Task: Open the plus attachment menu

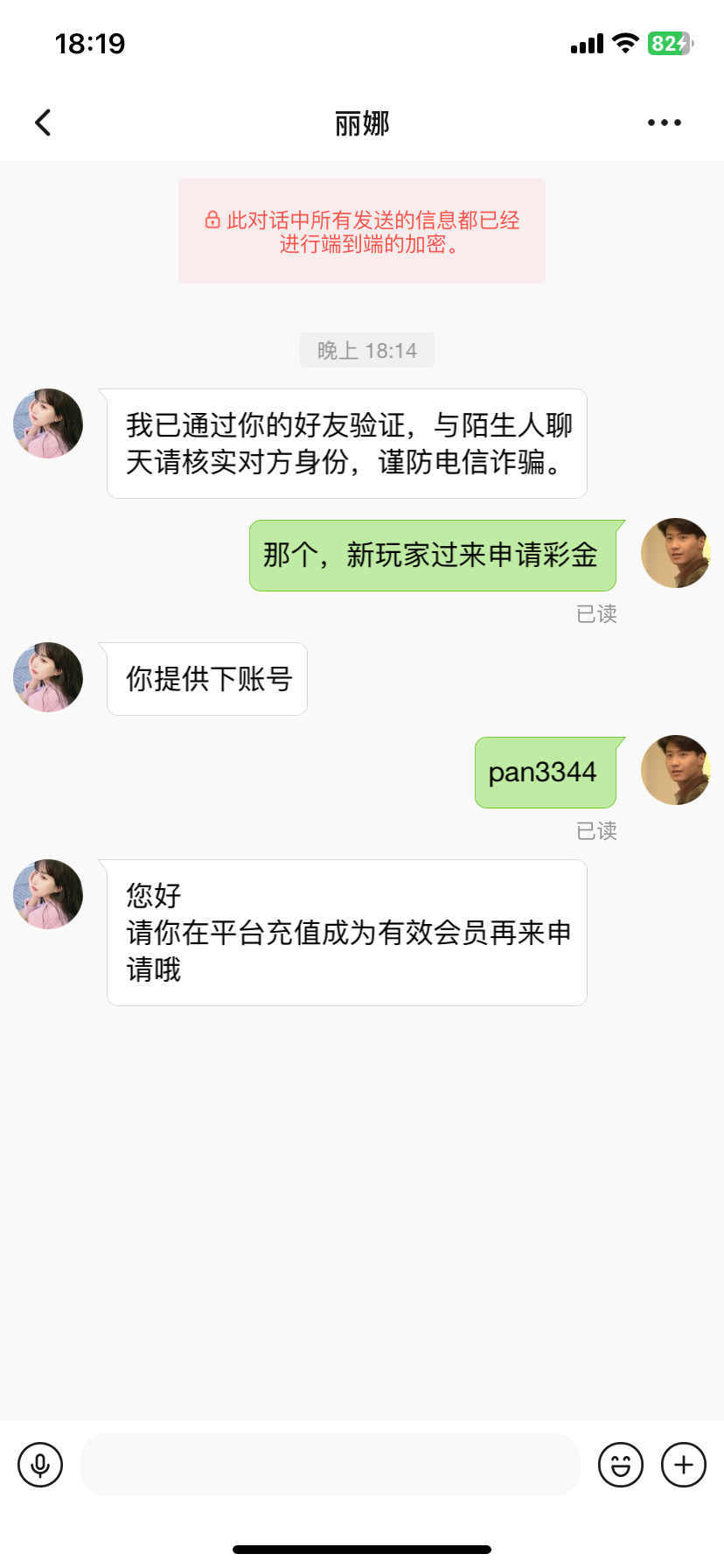Action: pyautogui.click(x=684, y=1465)
